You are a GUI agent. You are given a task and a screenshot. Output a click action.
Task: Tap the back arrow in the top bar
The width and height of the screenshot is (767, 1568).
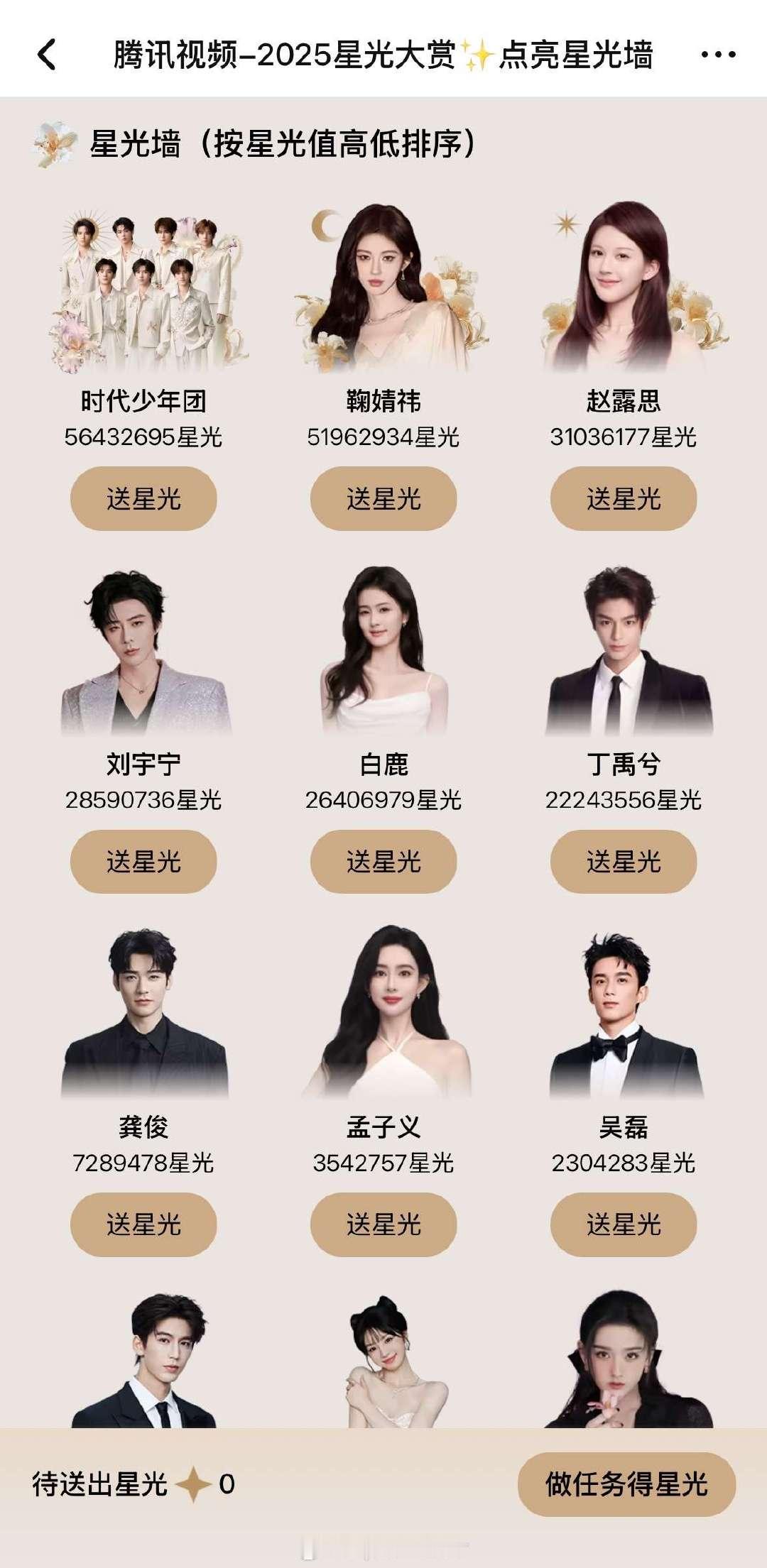pos(48,55)
